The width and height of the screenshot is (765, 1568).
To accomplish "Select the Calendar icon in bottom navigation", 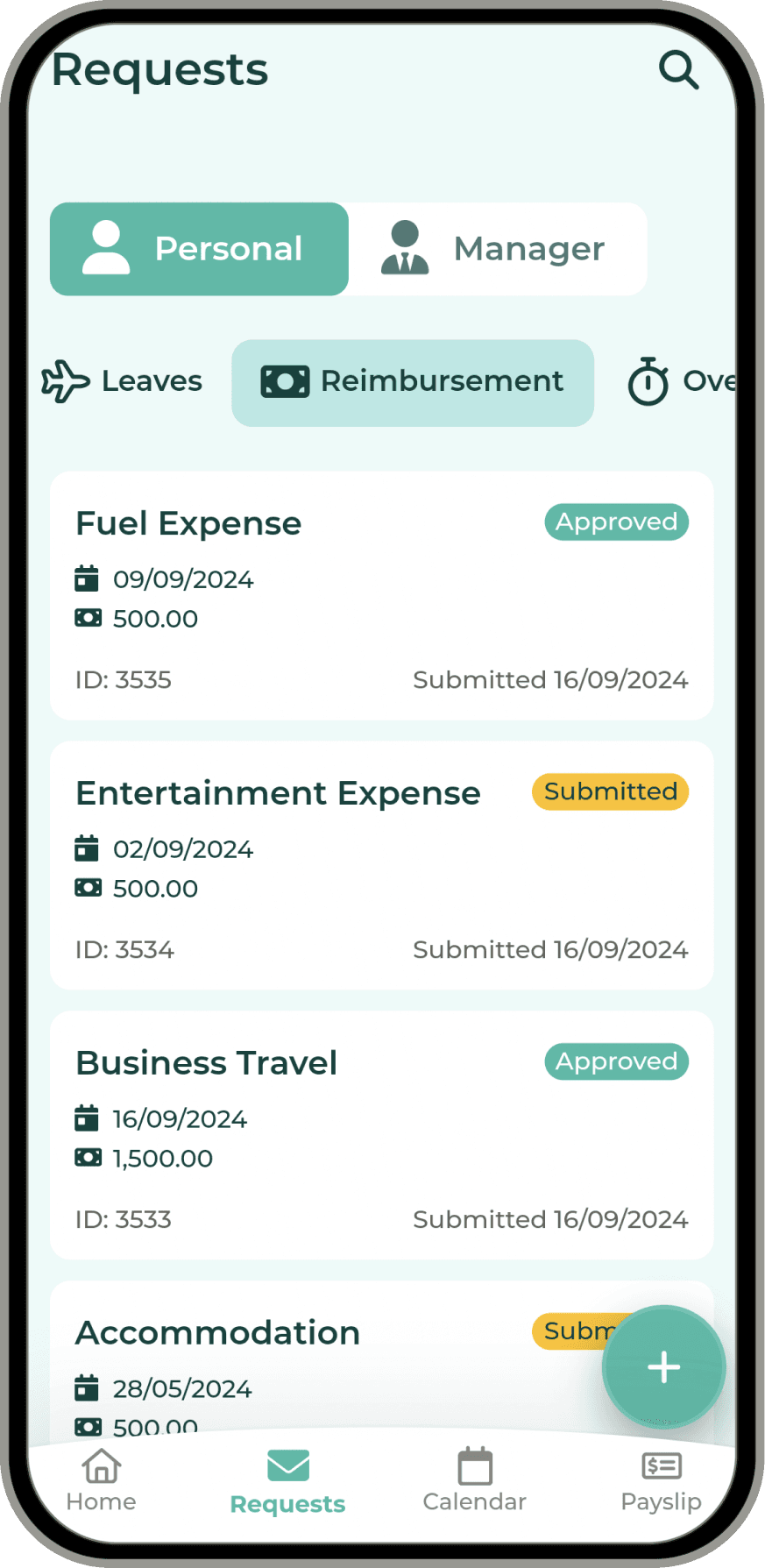I will coord(474,1465).
